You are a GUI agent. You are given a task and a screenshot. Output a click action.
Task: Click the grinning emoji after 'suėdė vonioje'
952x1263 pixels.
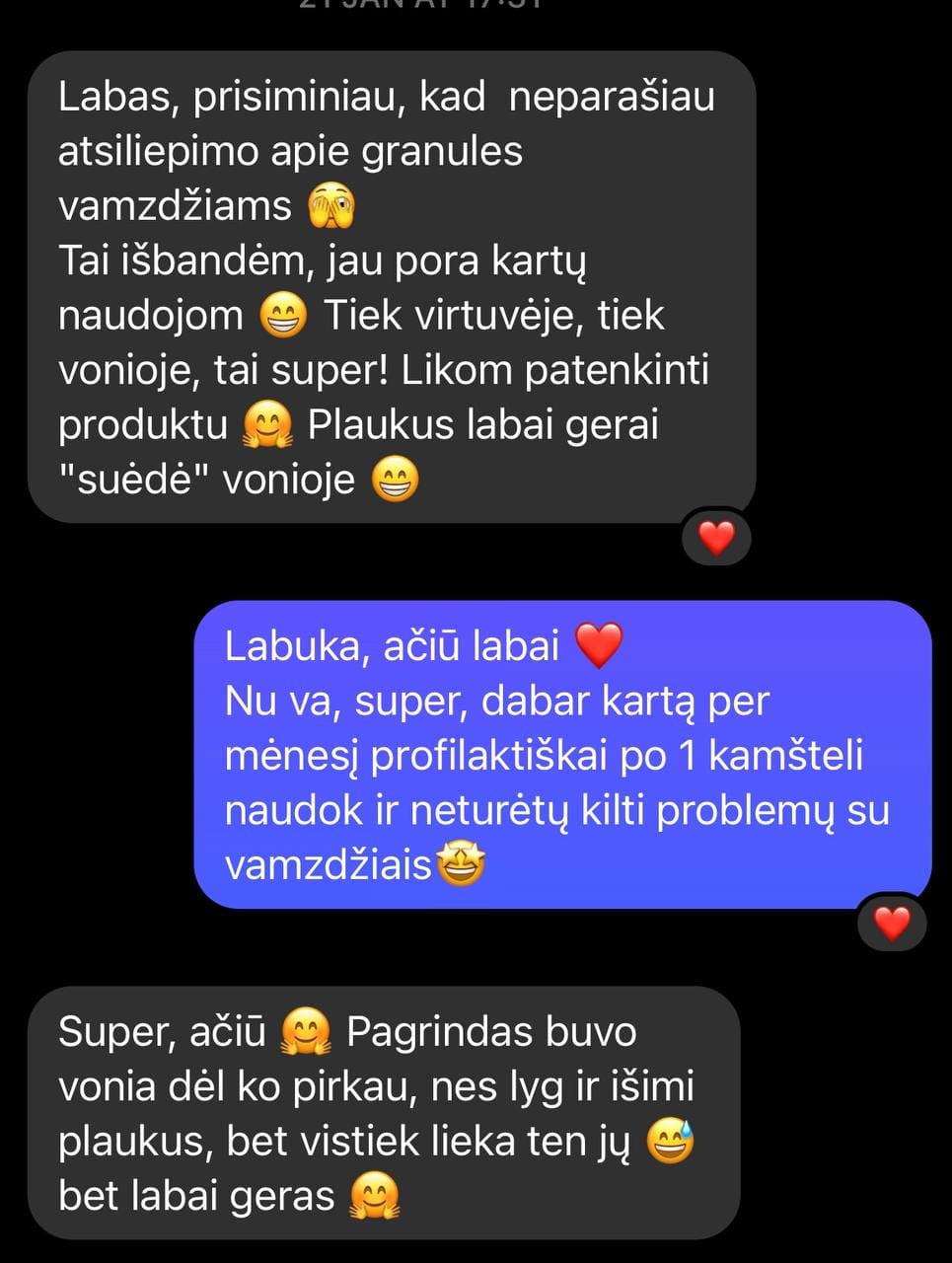click(395, 478)
